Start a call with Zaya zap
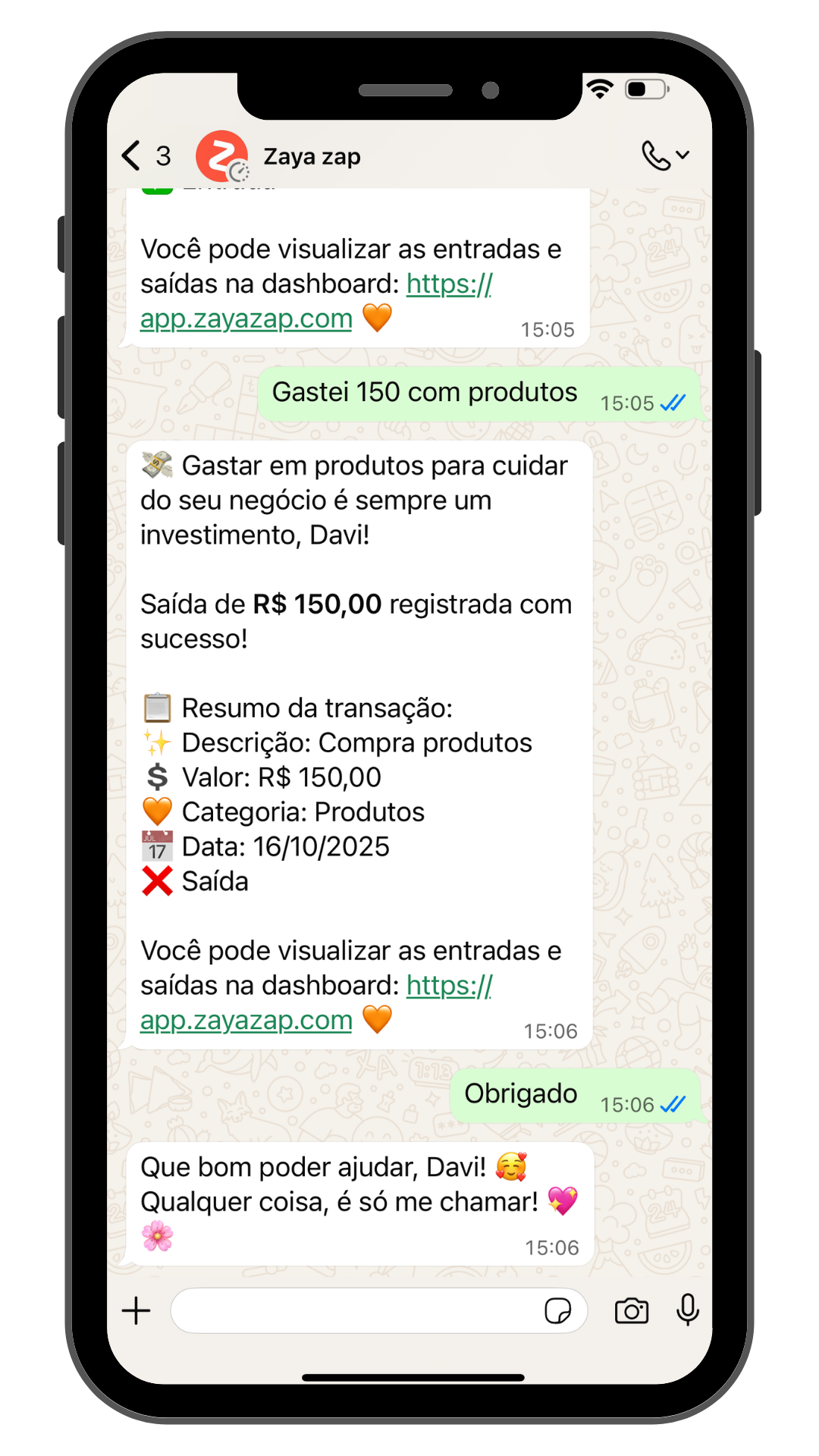 click(x=657, y=155)
